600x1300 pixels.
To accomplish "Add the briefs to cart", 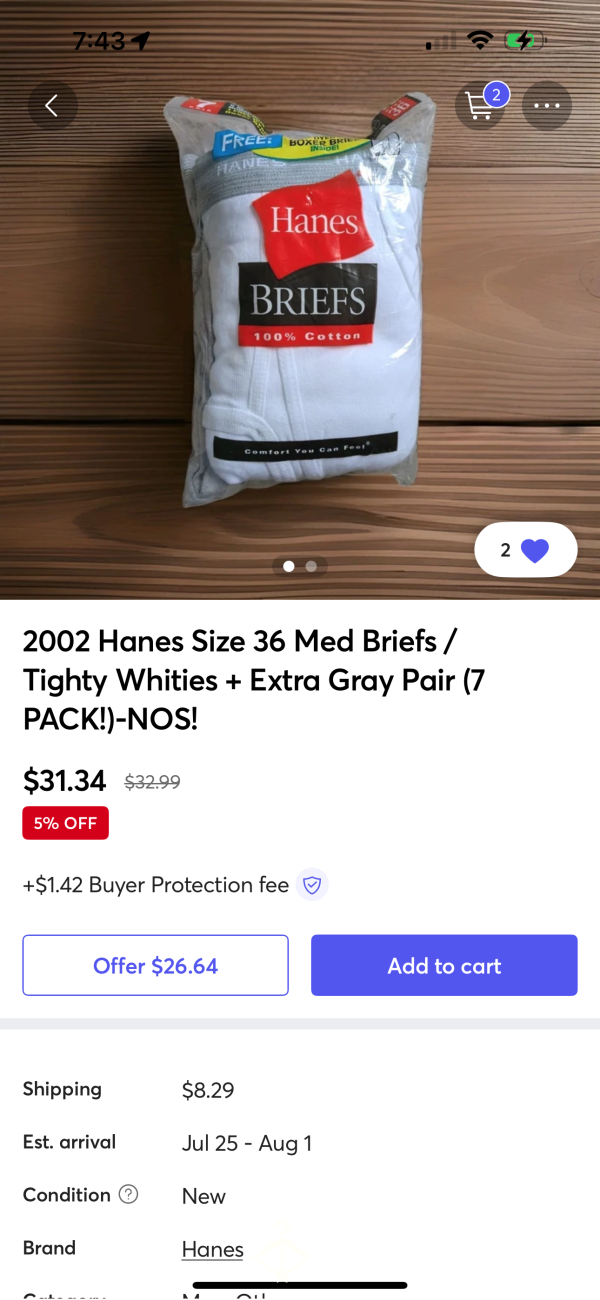I will [444, 966].
